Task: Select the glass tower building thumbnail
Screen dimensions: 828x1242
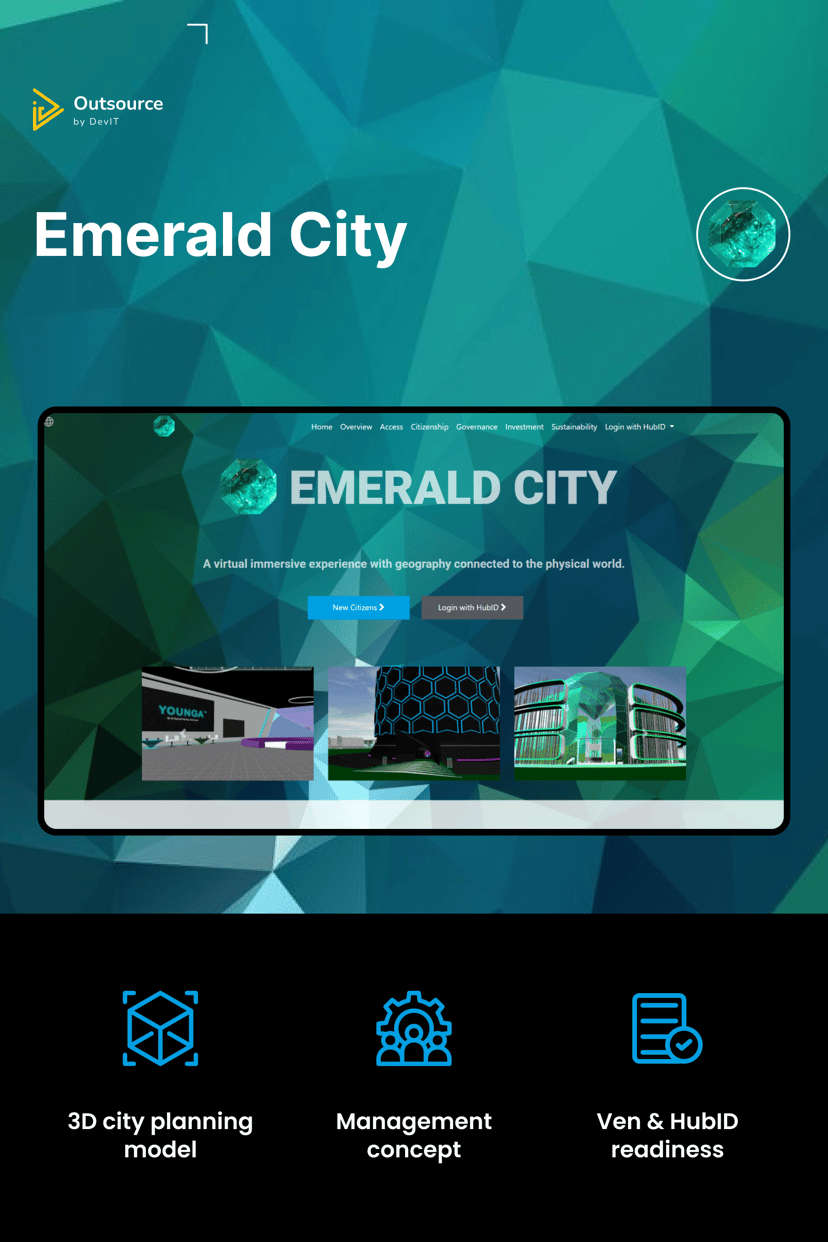Action: (x=599, y=722)
